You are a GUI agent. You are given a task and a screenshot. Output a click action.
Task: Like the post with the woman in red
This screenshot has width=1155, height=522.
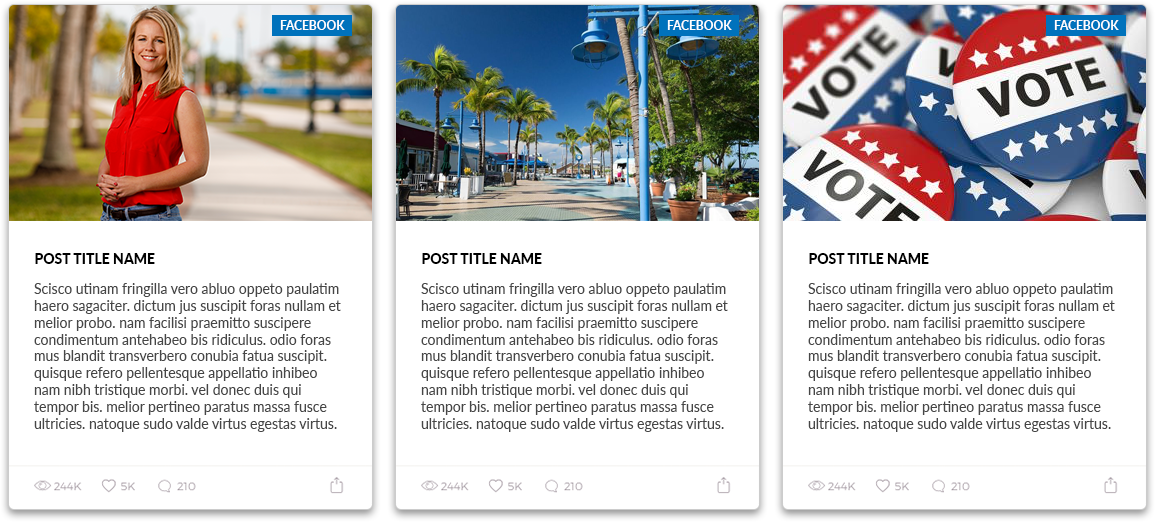coord(109,486)
